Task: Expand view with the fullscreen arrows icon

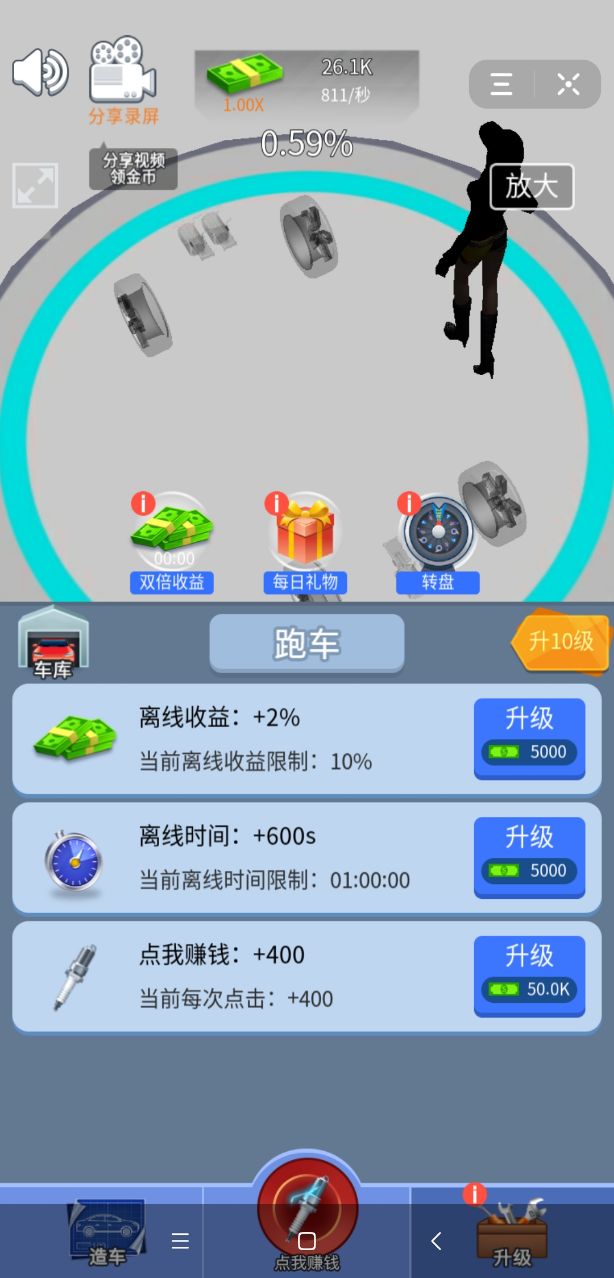Action: (35, 186)
